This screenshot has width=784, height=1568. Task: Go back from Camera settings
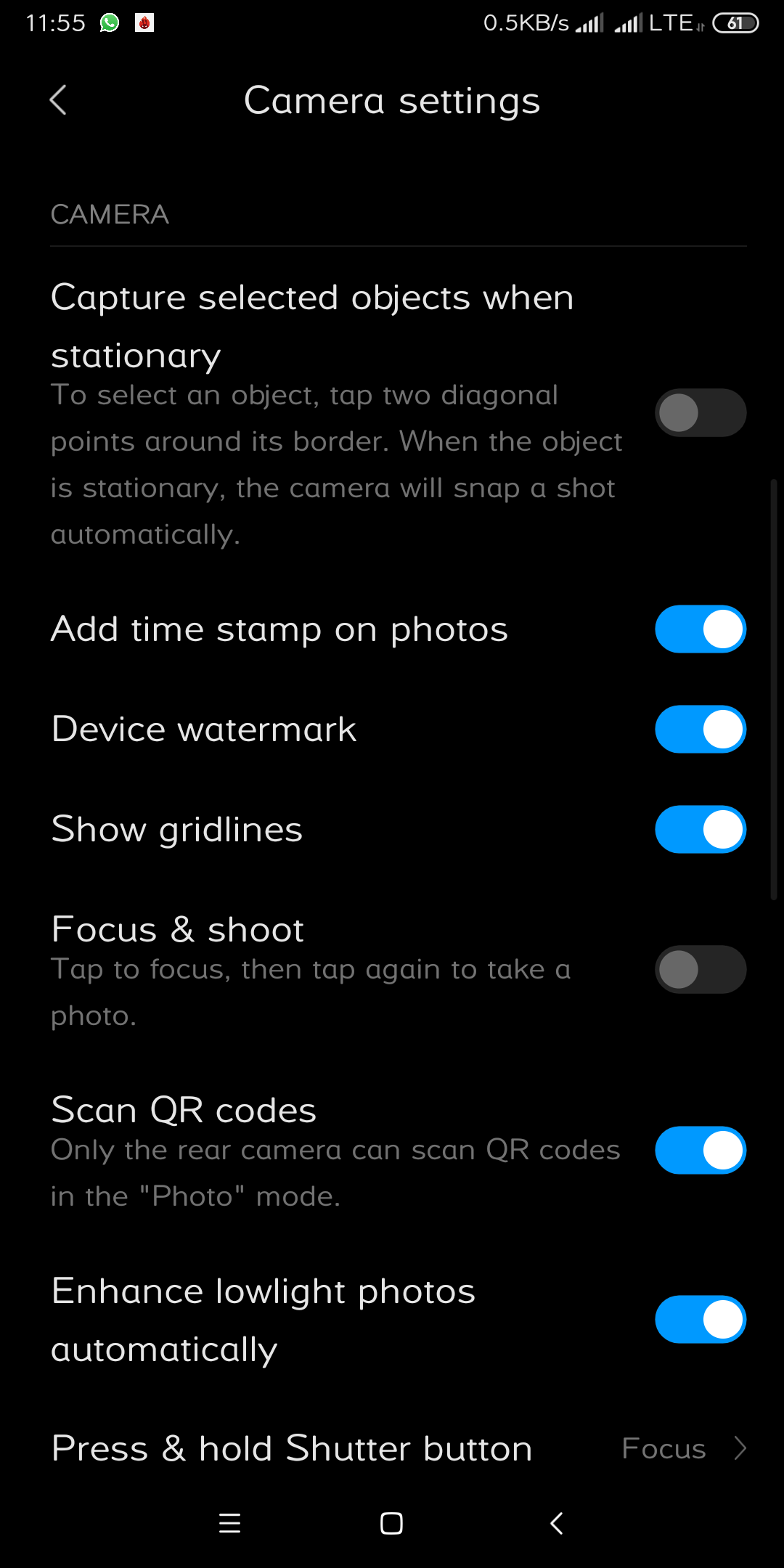coord(58,100)
